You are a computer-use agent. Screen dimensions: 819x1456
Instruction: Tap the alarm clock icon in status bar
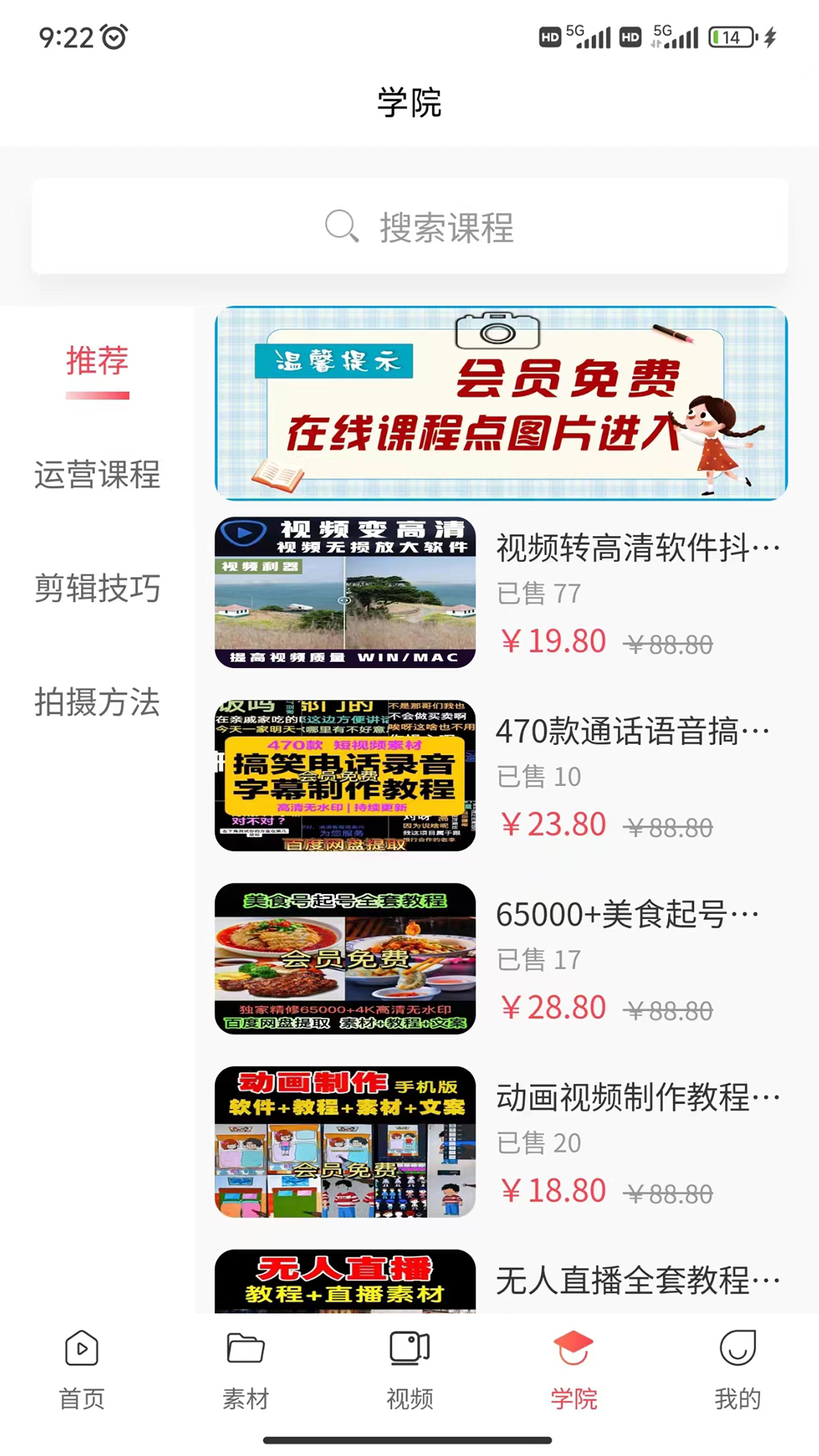click(x=112, y=36)
